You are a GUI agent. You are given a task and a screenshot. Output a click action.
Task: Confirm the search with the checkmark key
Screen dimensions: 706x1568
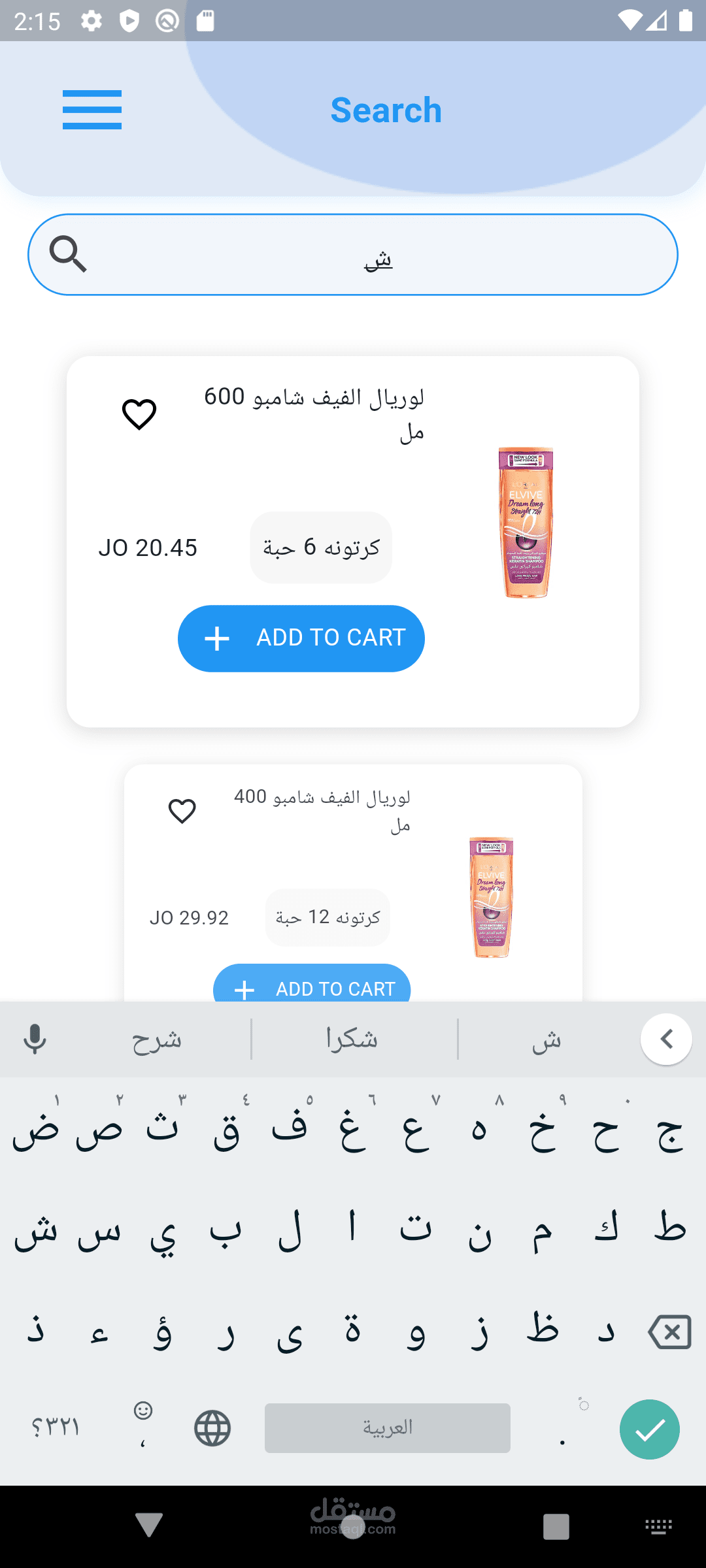click(x=650, y=1429)
